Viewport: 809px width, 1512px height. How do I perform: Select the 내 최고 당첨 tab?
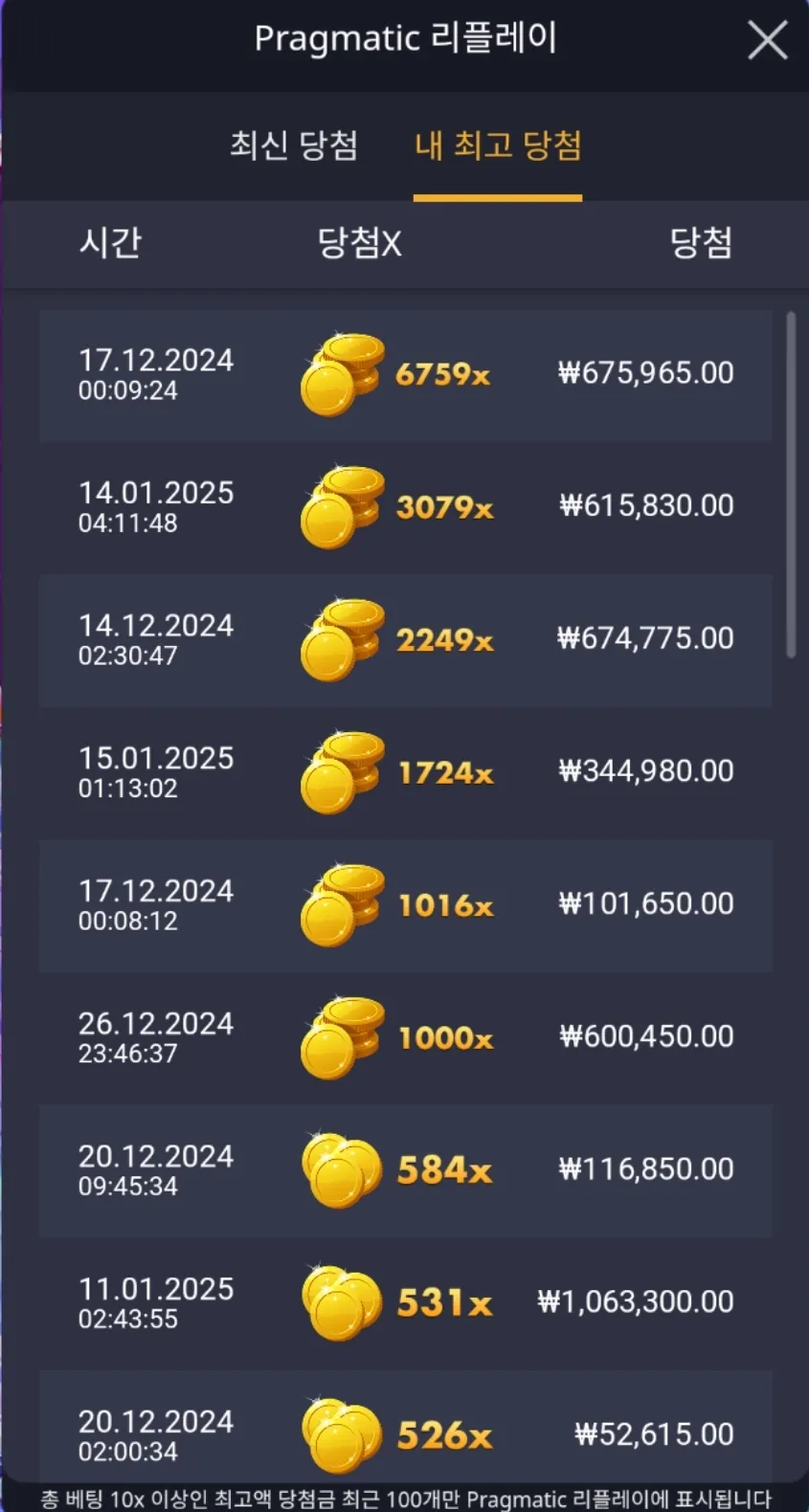click(498, 145)
